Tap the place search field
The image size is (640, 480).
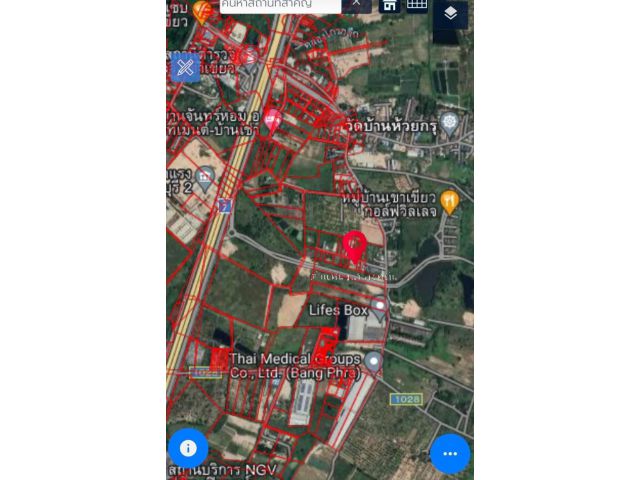pos(279,5)
